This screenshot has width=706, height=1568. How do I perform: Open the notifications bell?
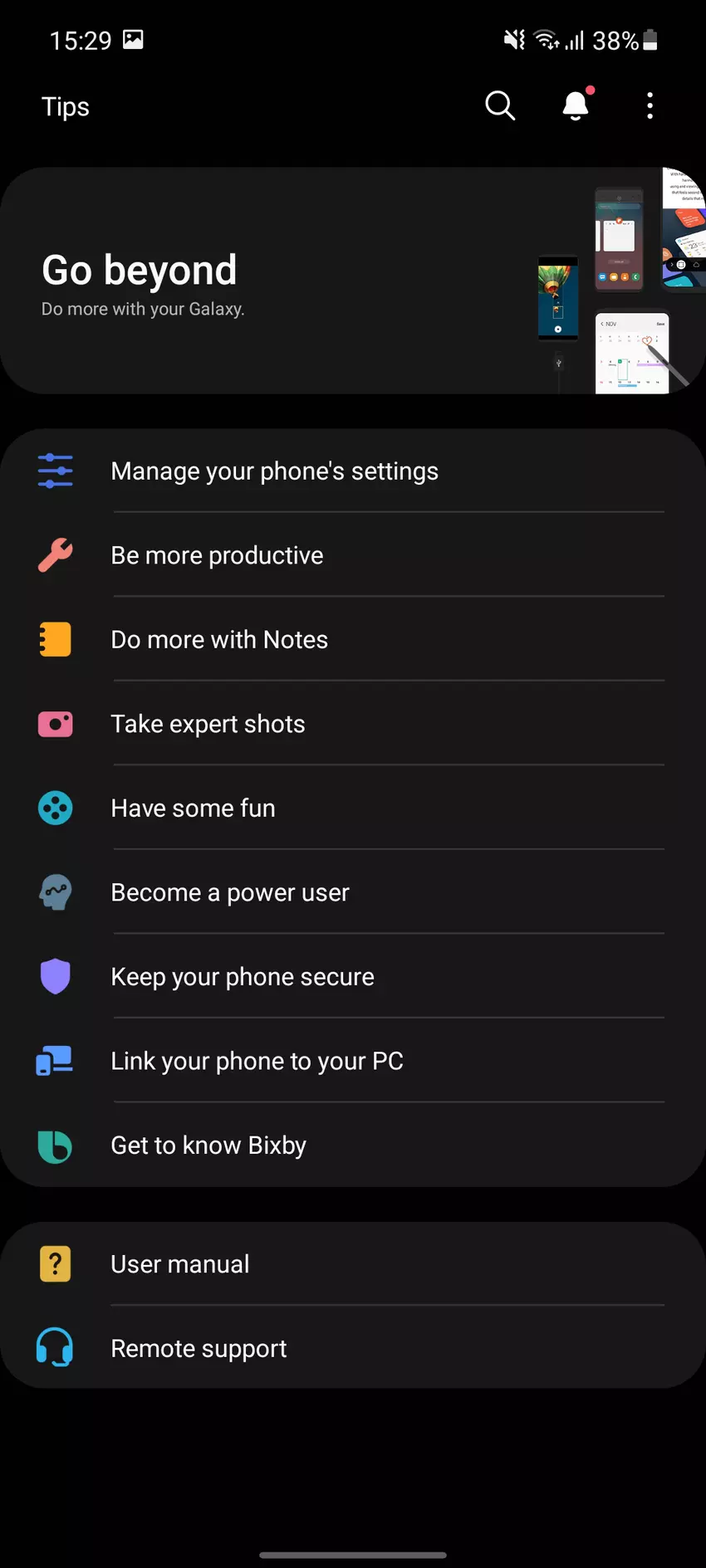click(576, 106)
